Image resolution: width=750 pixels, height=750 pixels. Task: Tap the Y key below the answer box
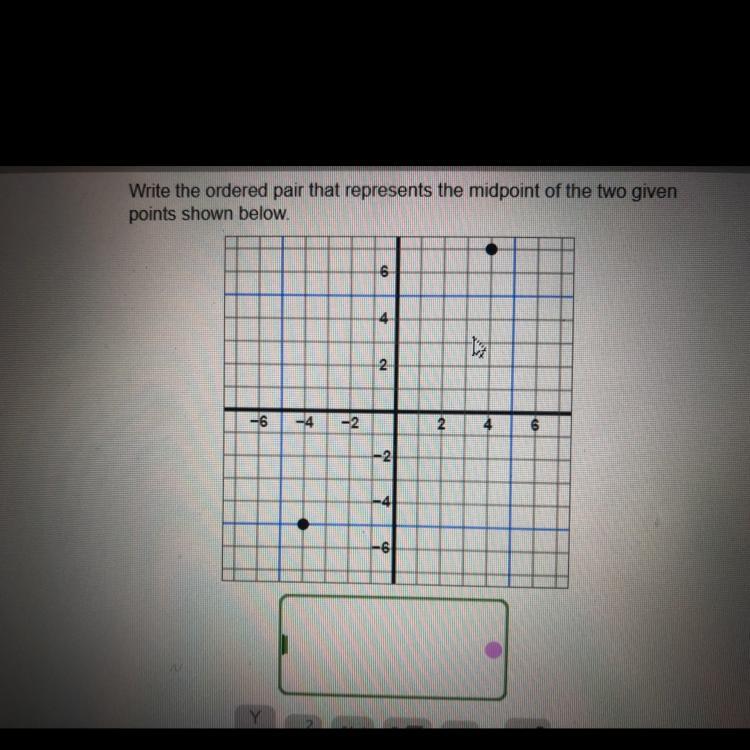click(257, 717)
